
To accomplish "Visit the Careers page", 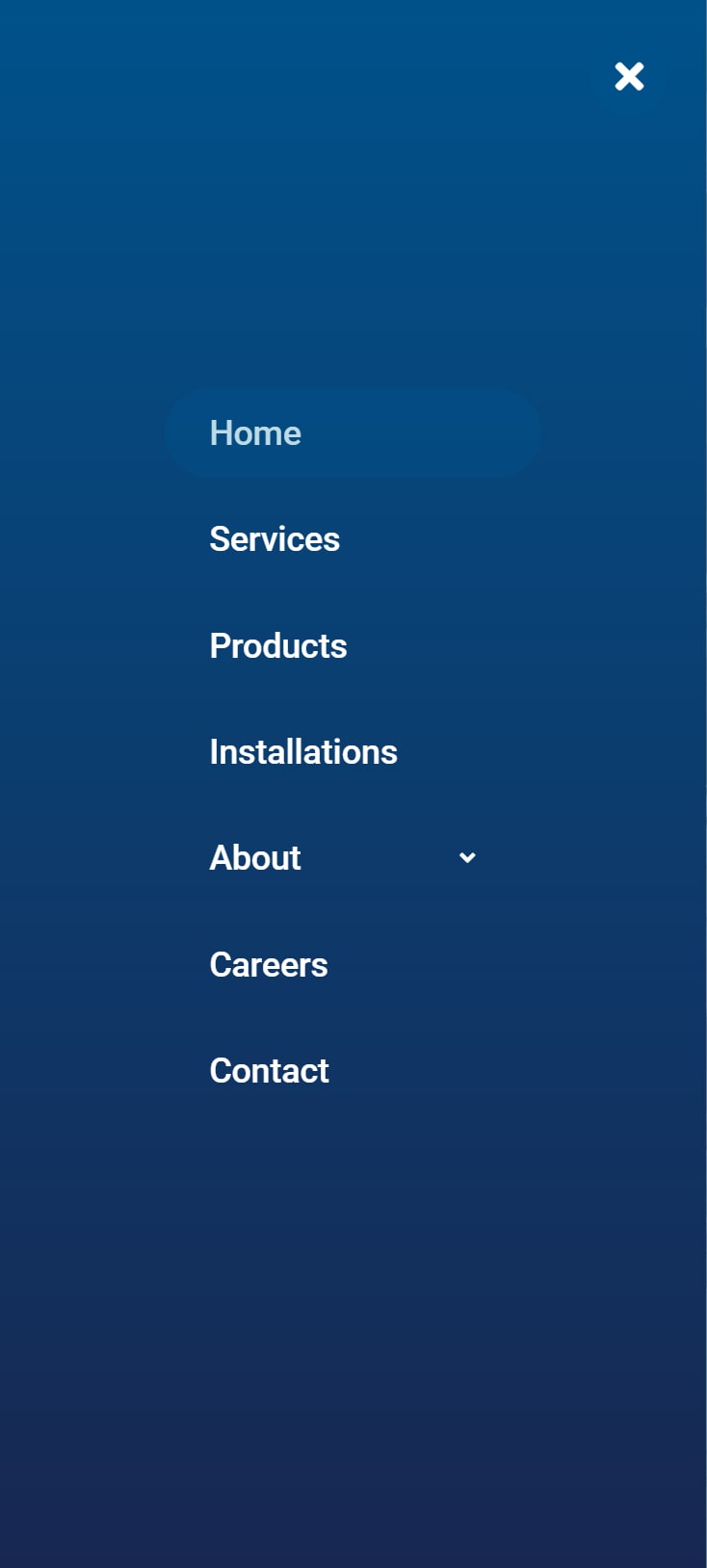I will click(269, 965).
